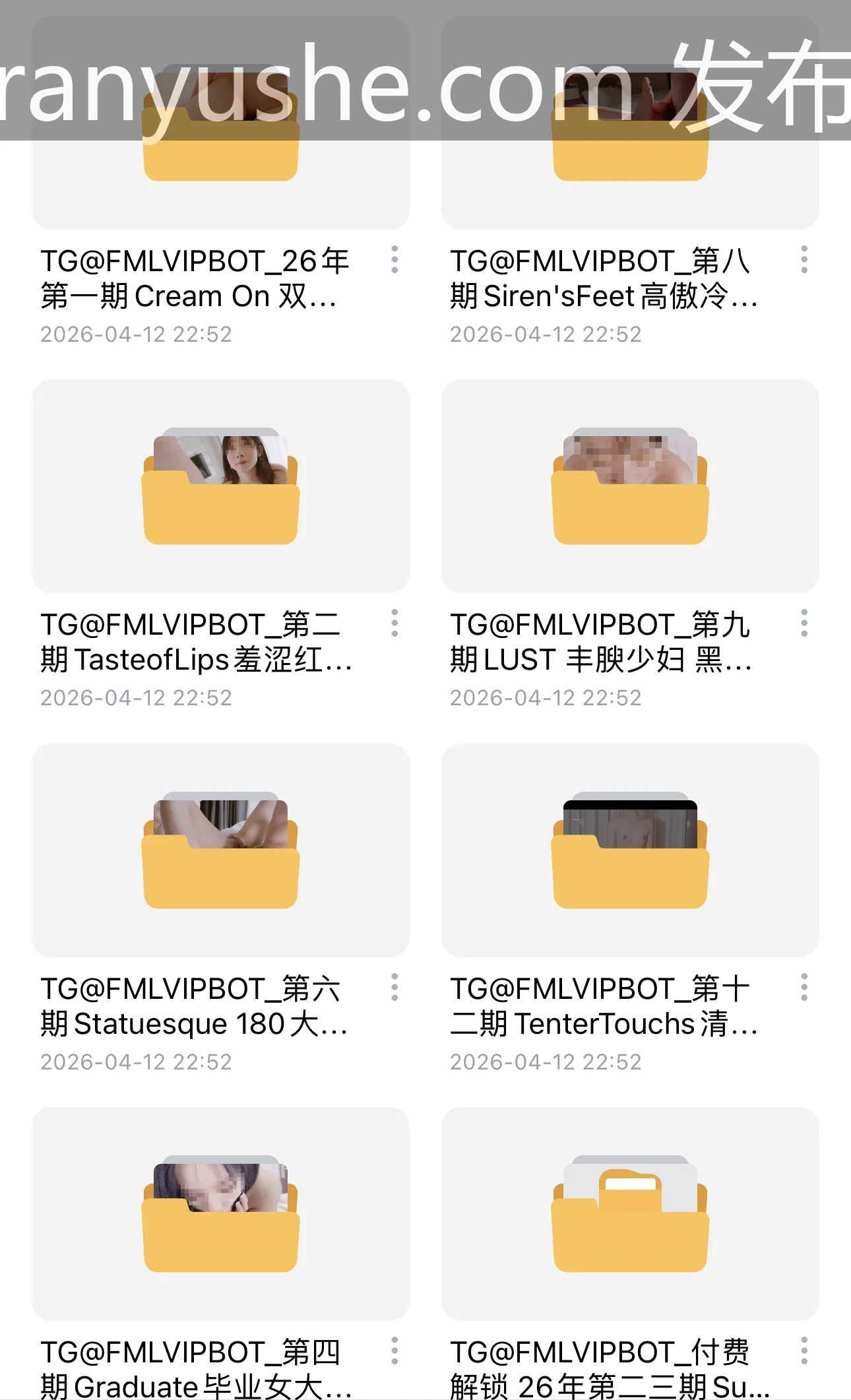This screenshot has height=1400, width=851.
Task: Show more options for the Statuesque folder
Action: (394, 987)
